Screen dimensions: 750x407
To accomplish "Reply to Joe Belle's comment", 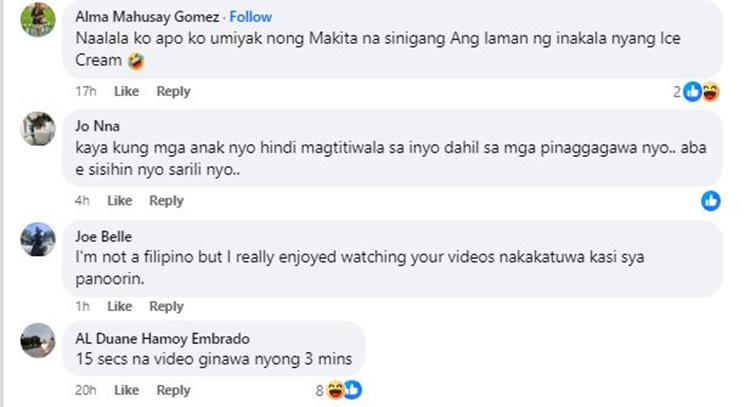I will pos(166,307).
